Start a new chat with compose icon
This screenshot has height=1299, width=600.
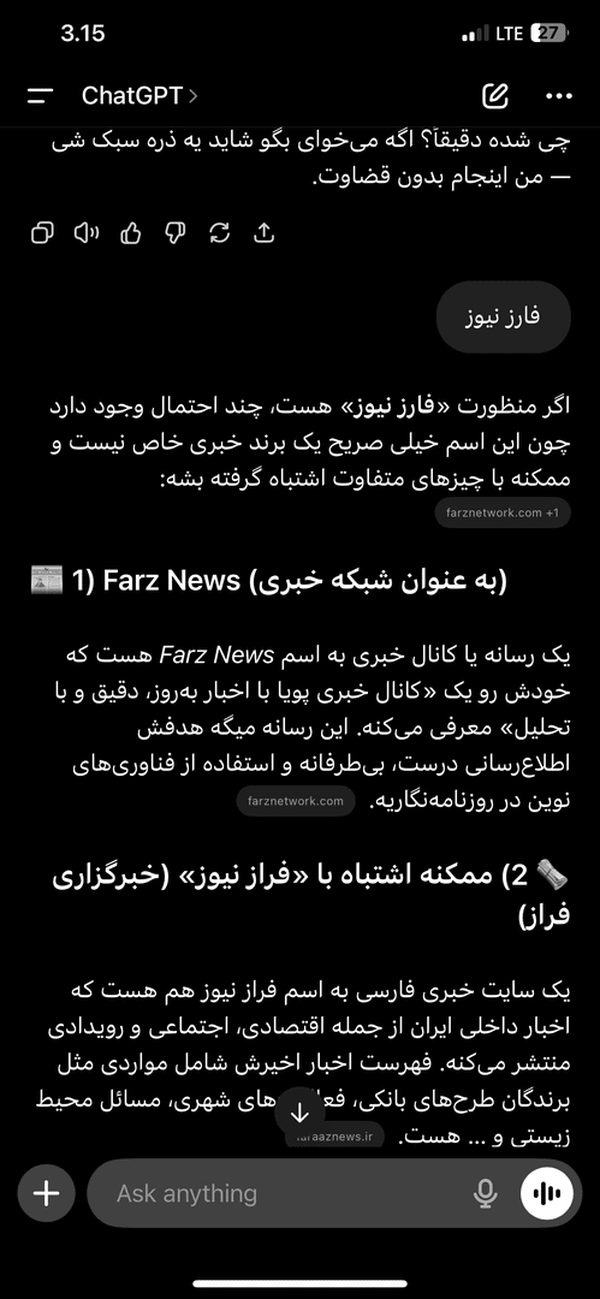[x=495, y=96]
